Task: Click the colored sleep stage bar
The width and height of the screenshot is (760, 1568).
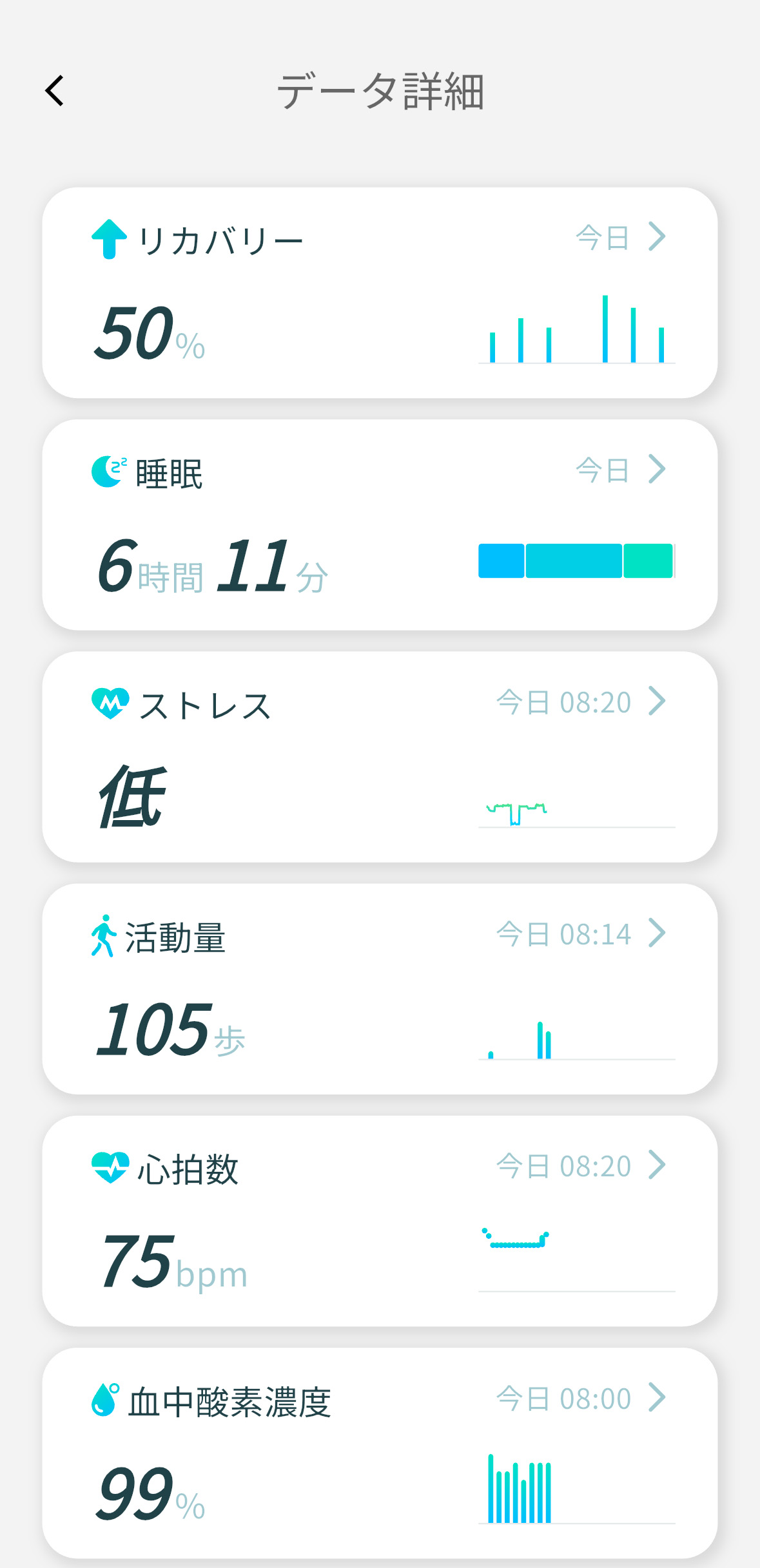Action: [x=576, y=561]
